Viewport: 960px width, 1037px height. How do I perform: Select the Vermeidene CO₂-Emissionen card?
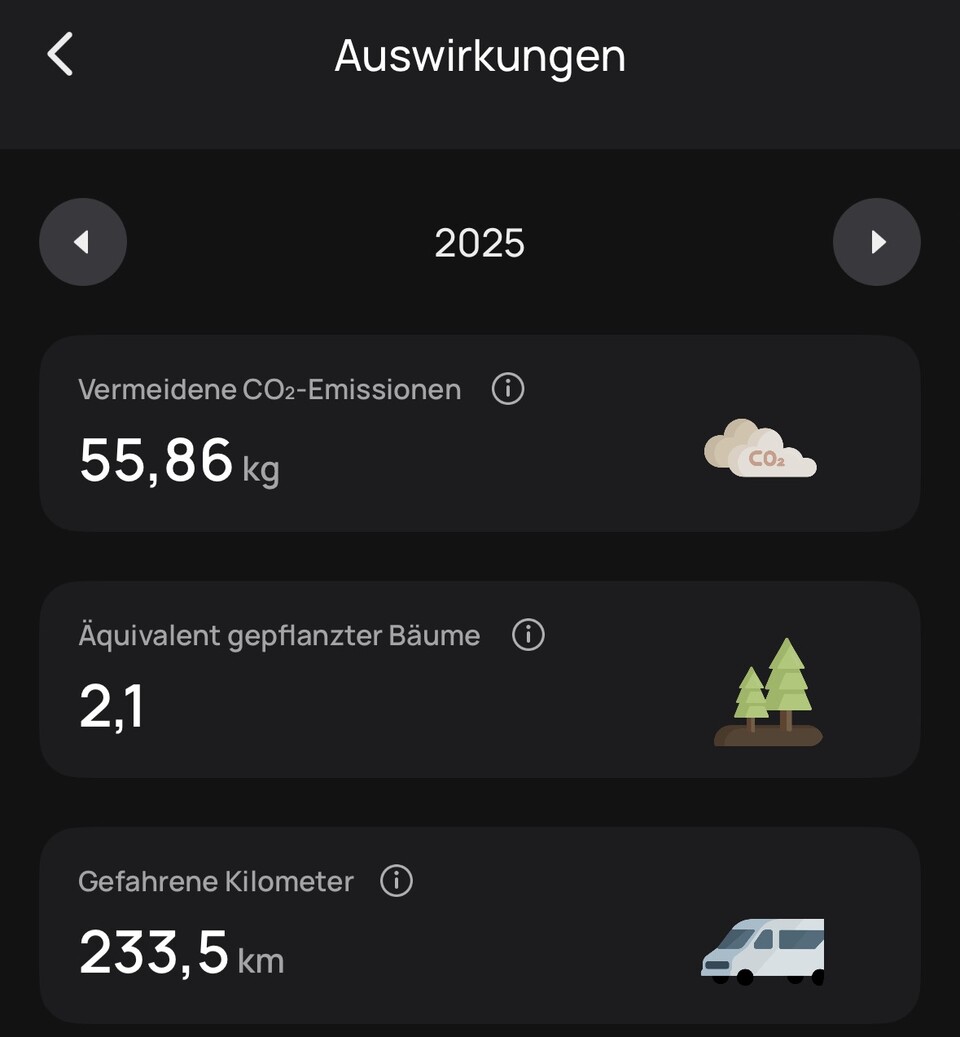(480, 432)
